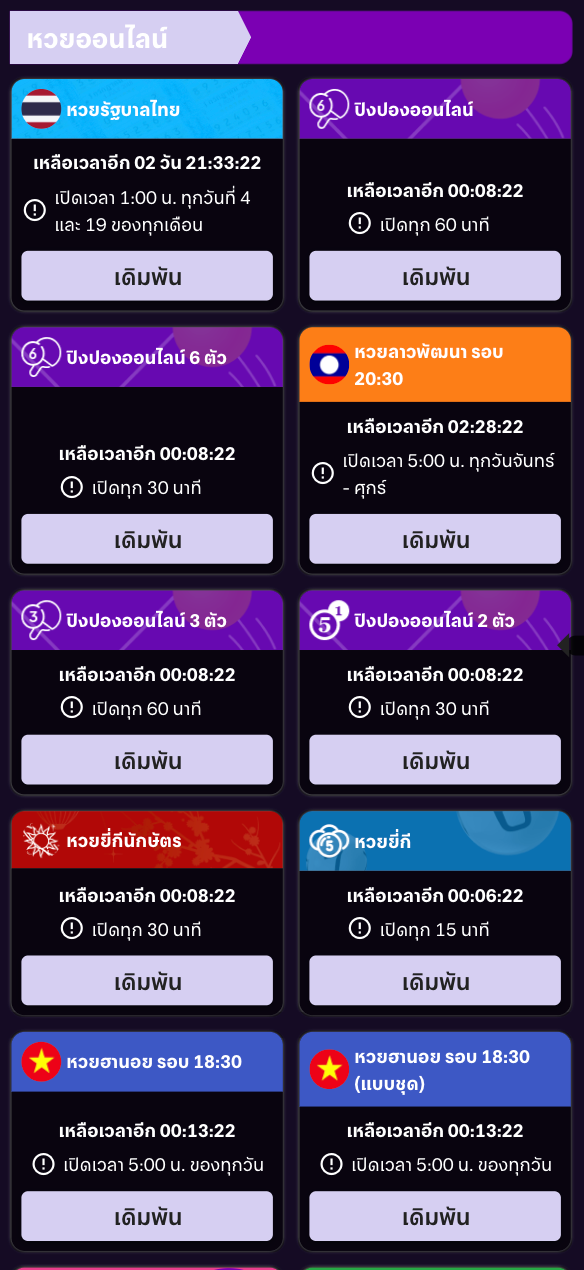Place a bet on ปิงปองออนไลน์ 6 ตัว
The image size is (584, 1270).
pos(147,539)
